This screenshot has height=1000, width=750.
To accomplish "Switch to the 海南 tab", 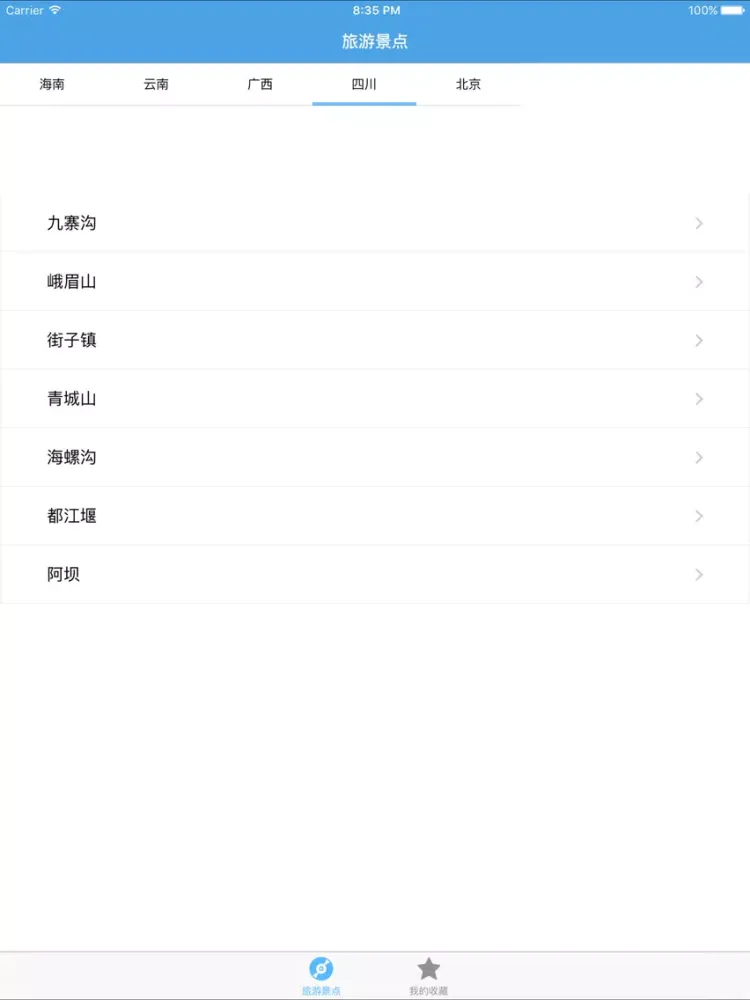I will [x=52, y=85].
